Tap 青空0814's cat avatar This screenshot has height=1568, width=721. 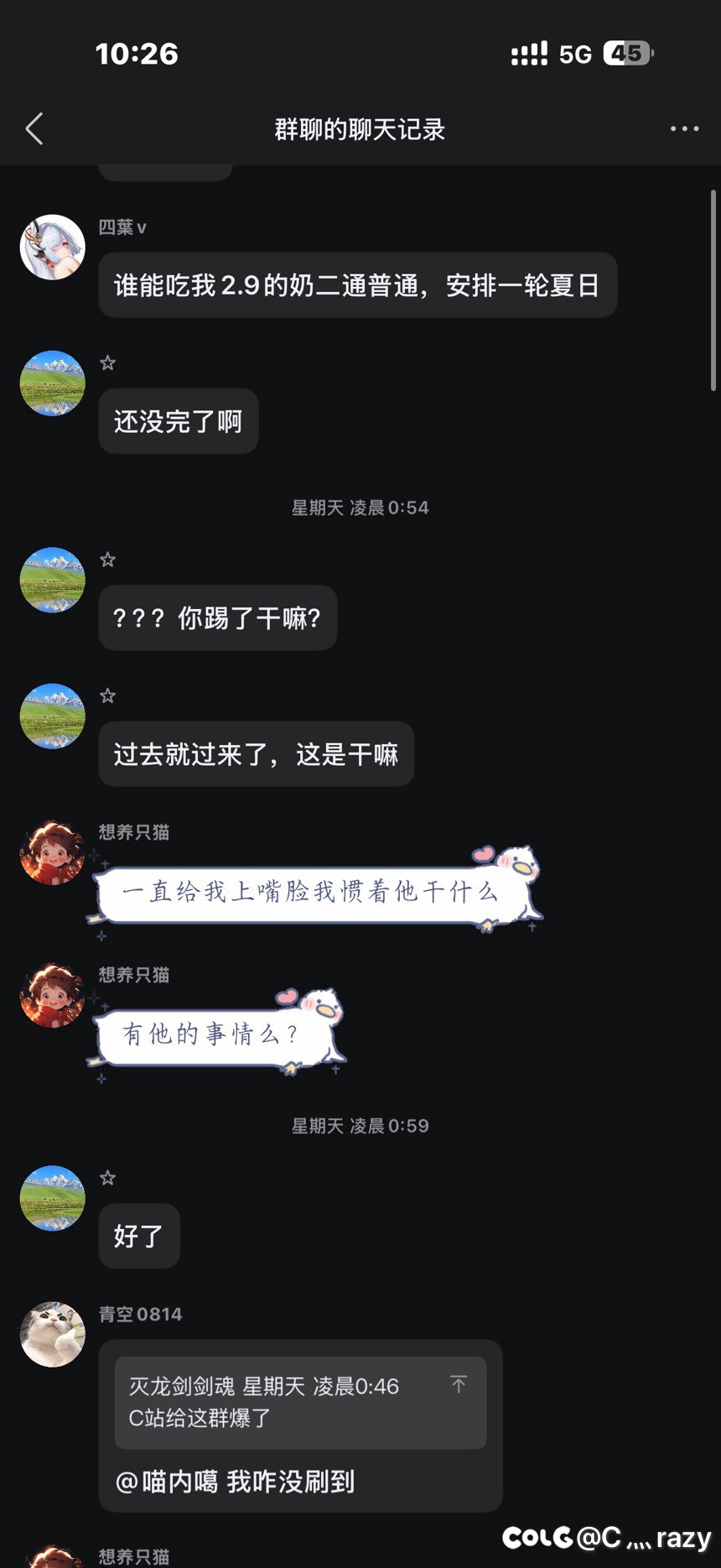coord(53,1334)
